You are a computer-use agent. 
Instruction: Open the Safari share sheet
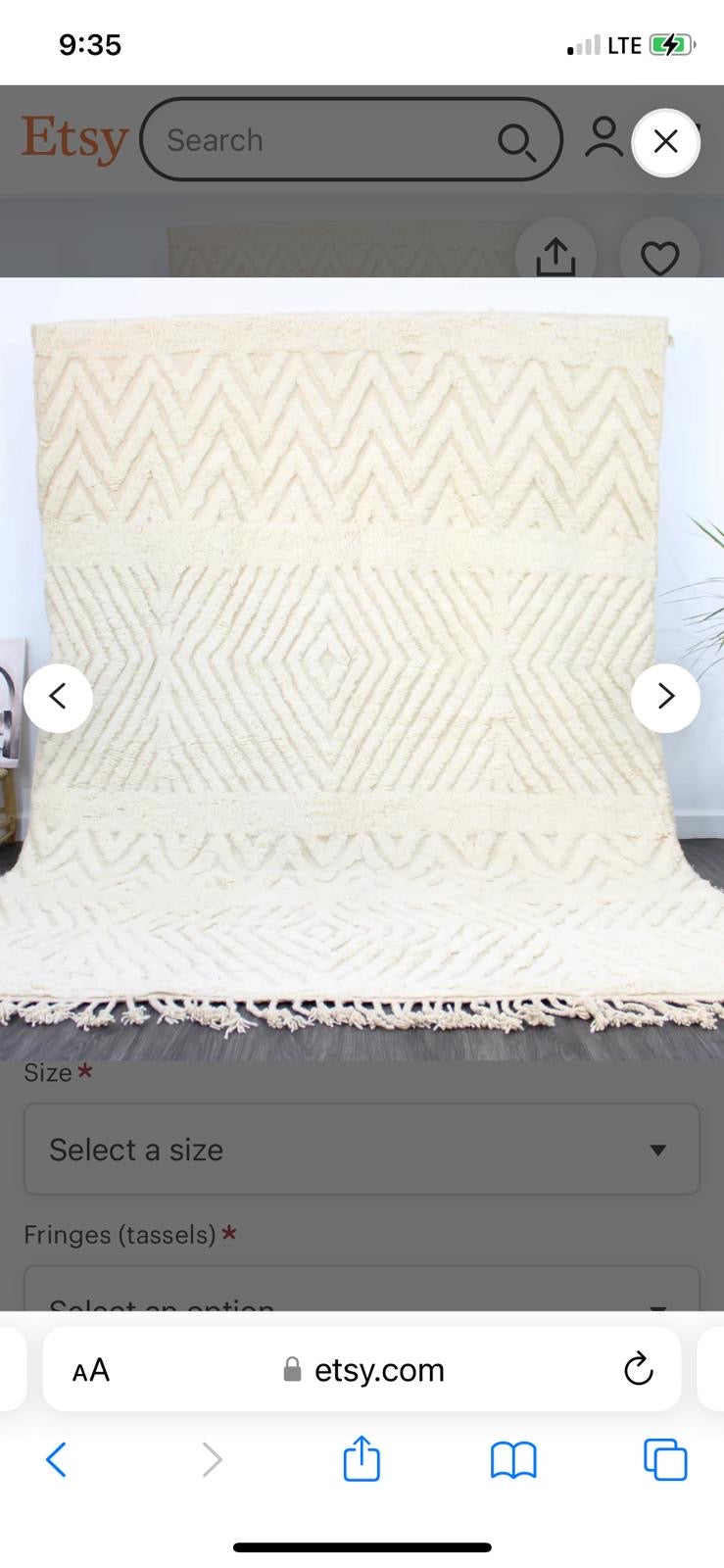pos(362,1458)
